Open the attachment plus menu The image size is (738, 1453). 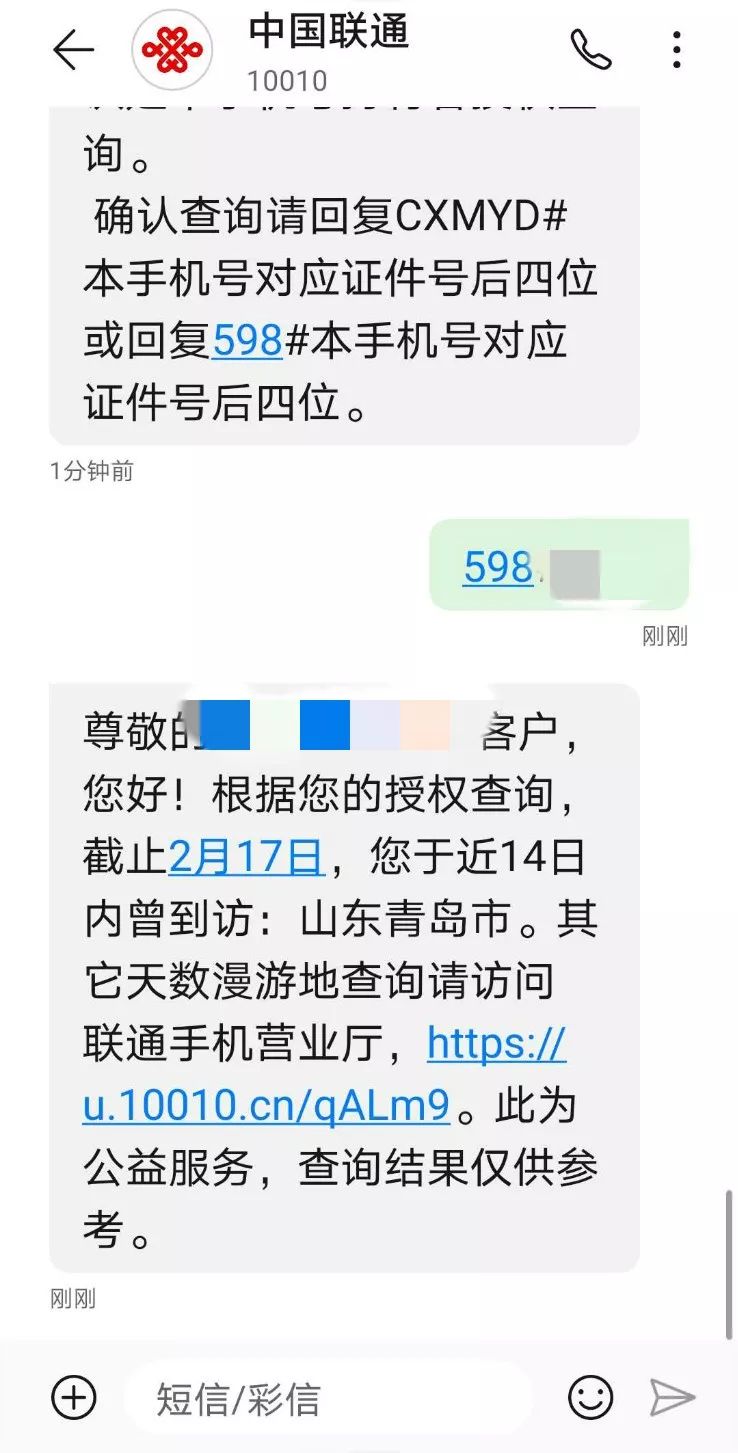click(x=74, y=1397)
